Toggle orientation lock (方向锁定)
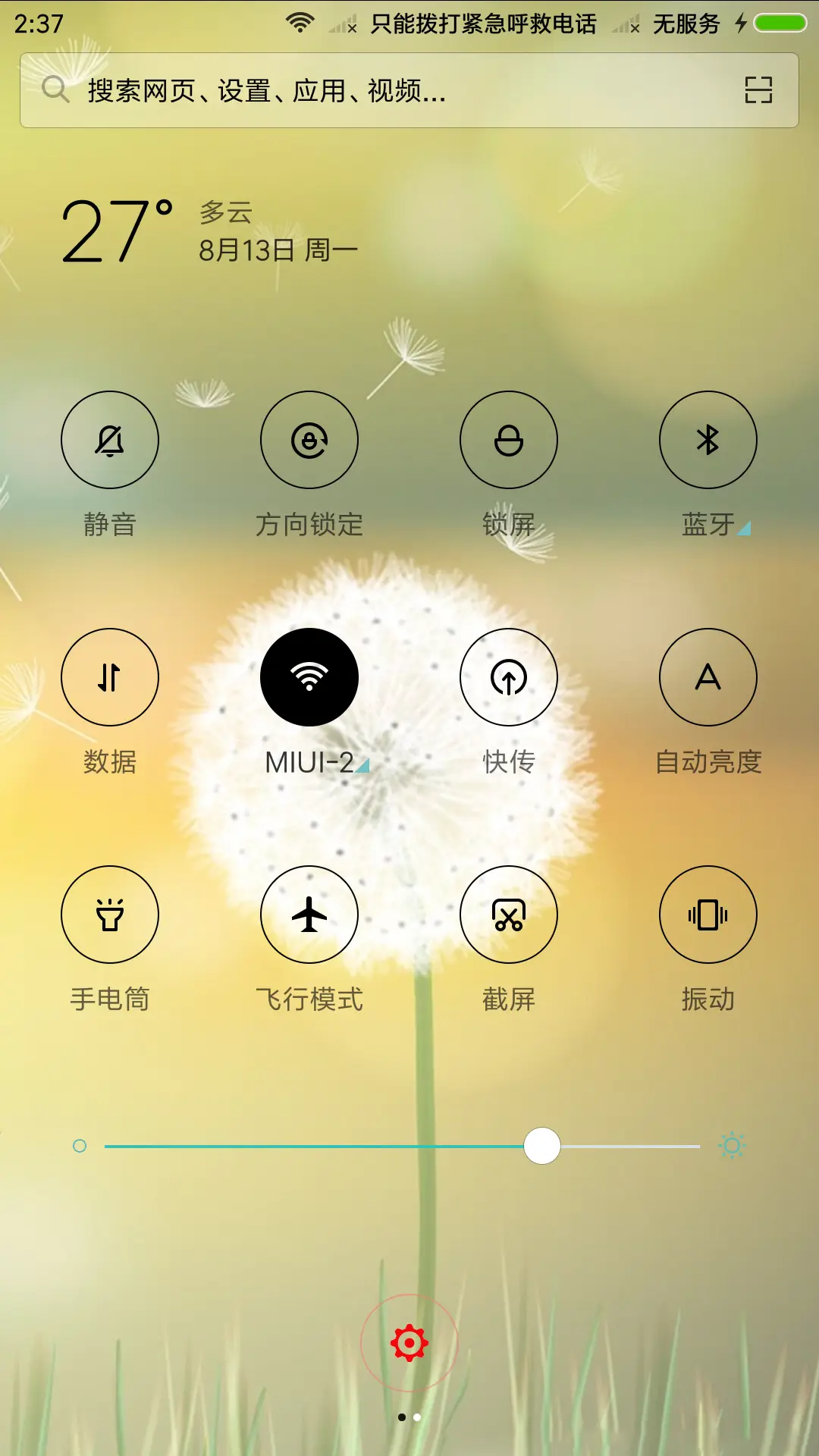This screenshot has height=1456, width=819. tap(309, 440)
